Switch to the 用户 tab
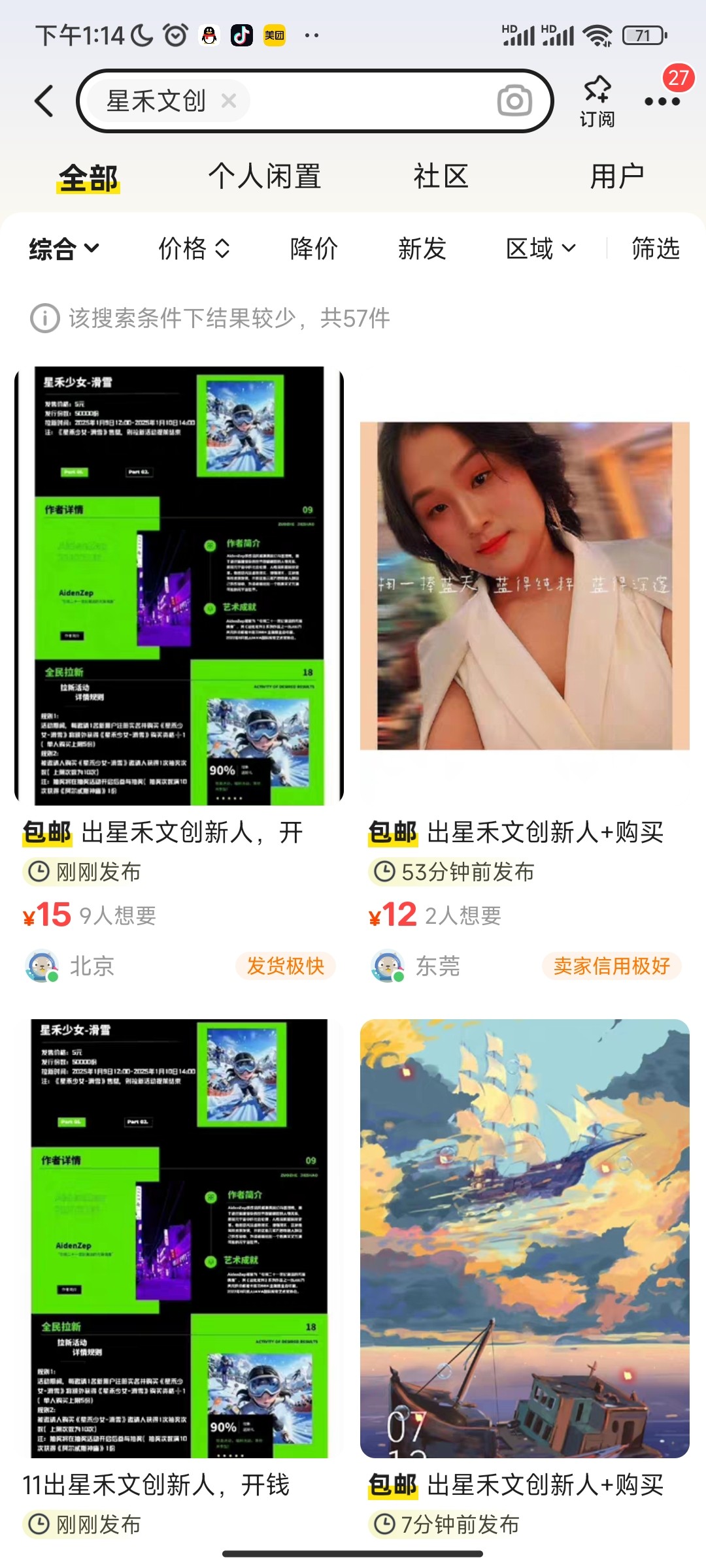 (x=617, y=176)
